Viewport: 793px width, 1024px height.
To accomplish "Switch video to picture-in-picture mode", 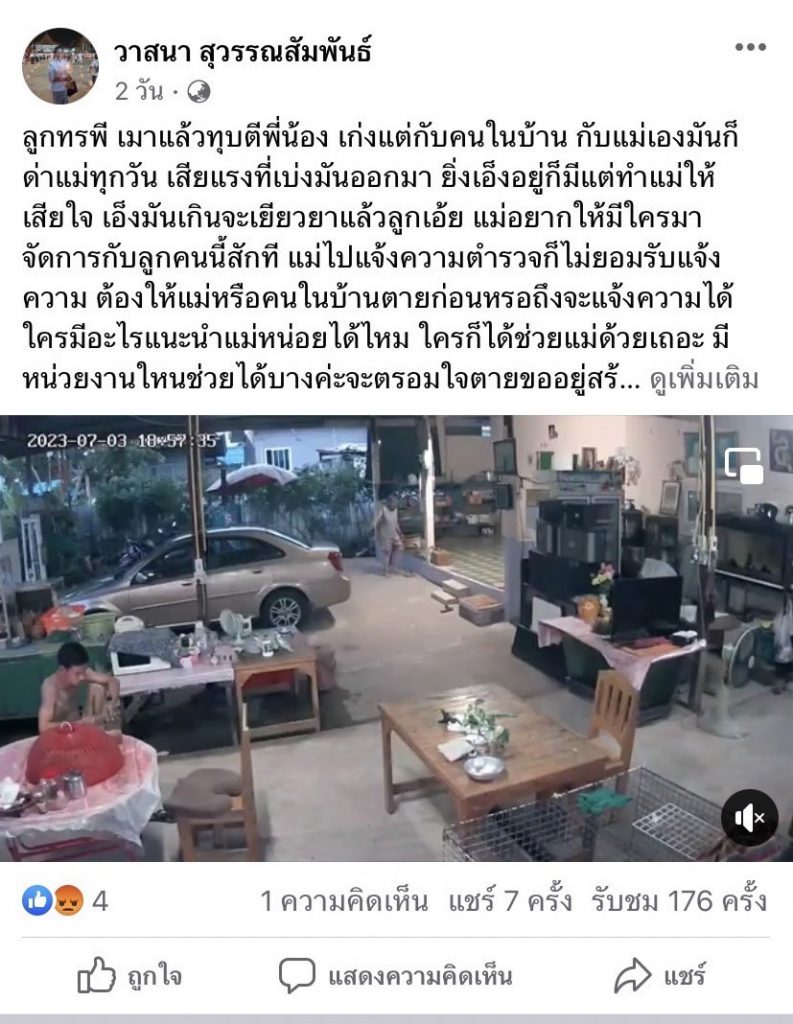I will pos(744,465).
